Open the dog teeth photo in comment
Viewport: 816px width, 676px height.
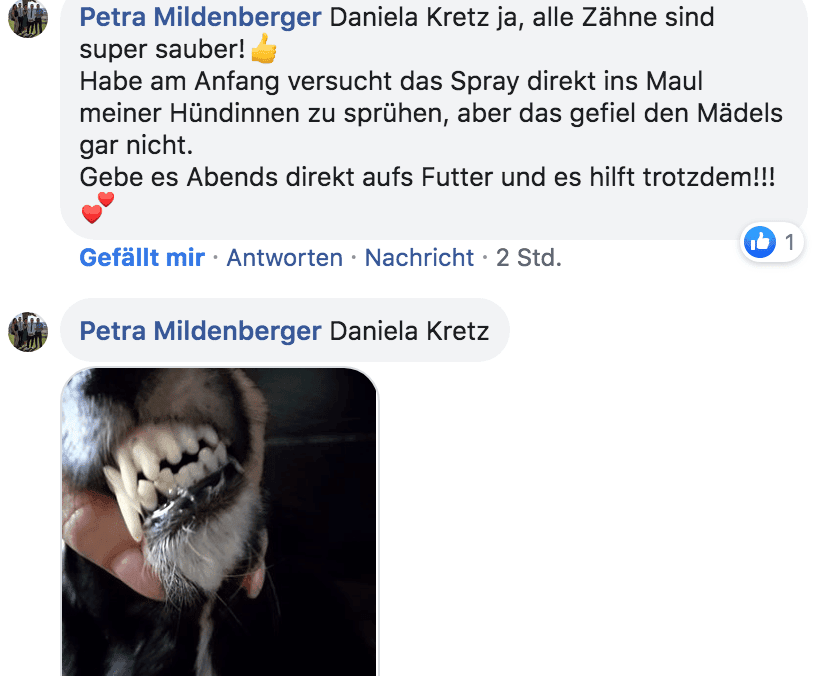pyautogui.click(x=219, y=521)
